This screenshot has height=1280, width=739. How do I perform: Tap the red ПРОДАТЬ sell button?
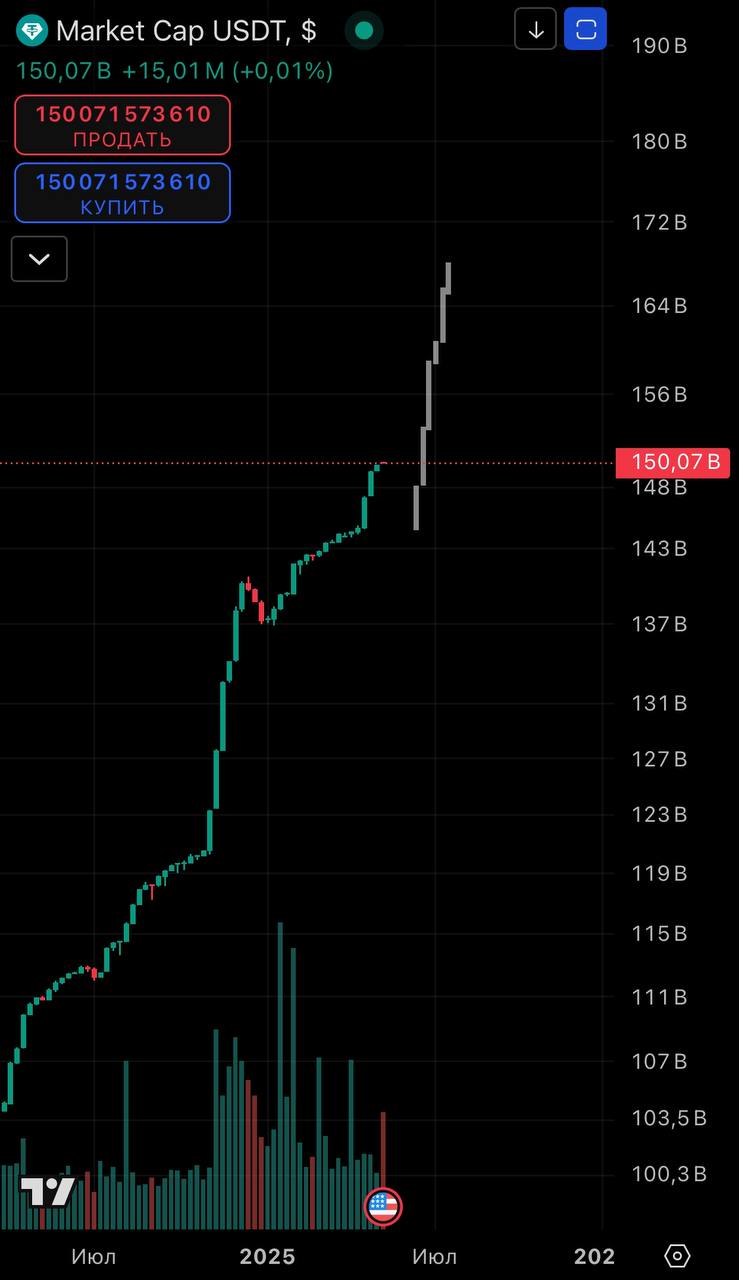click(x=122, y=125)
